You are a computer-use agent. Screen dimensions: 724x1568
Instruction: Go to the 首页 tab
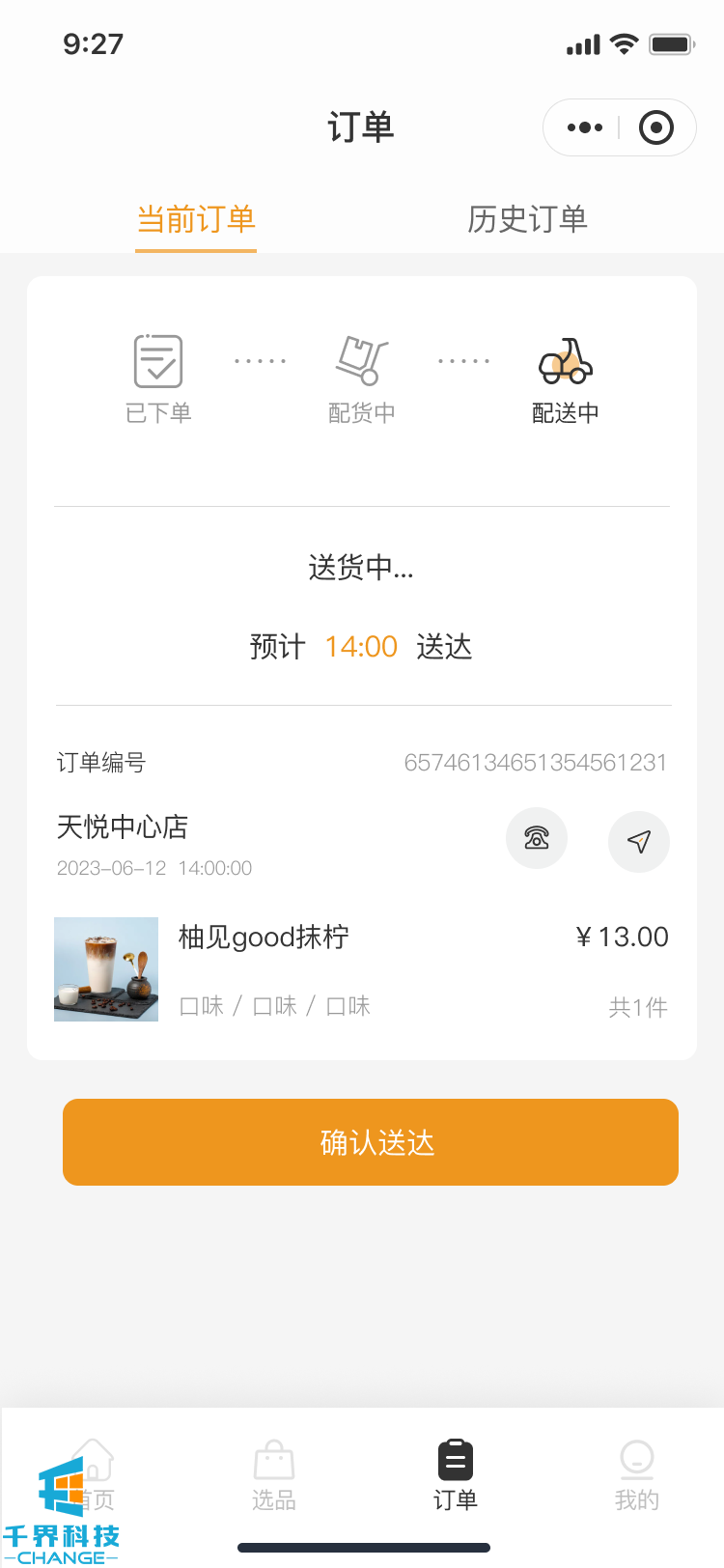[94, 1474]
